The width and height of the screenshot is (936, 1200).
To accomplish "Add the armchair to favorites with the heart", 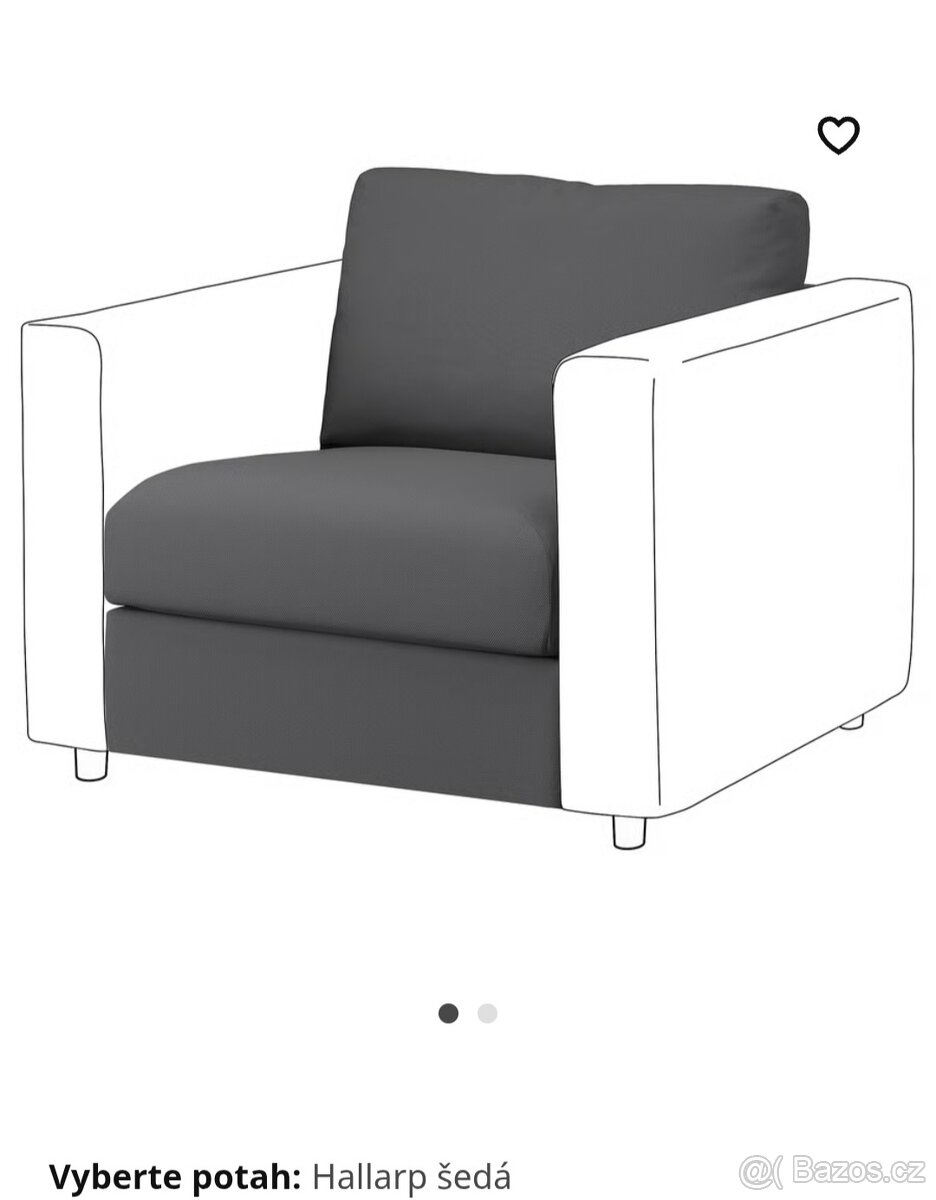I will pos(838,136).
